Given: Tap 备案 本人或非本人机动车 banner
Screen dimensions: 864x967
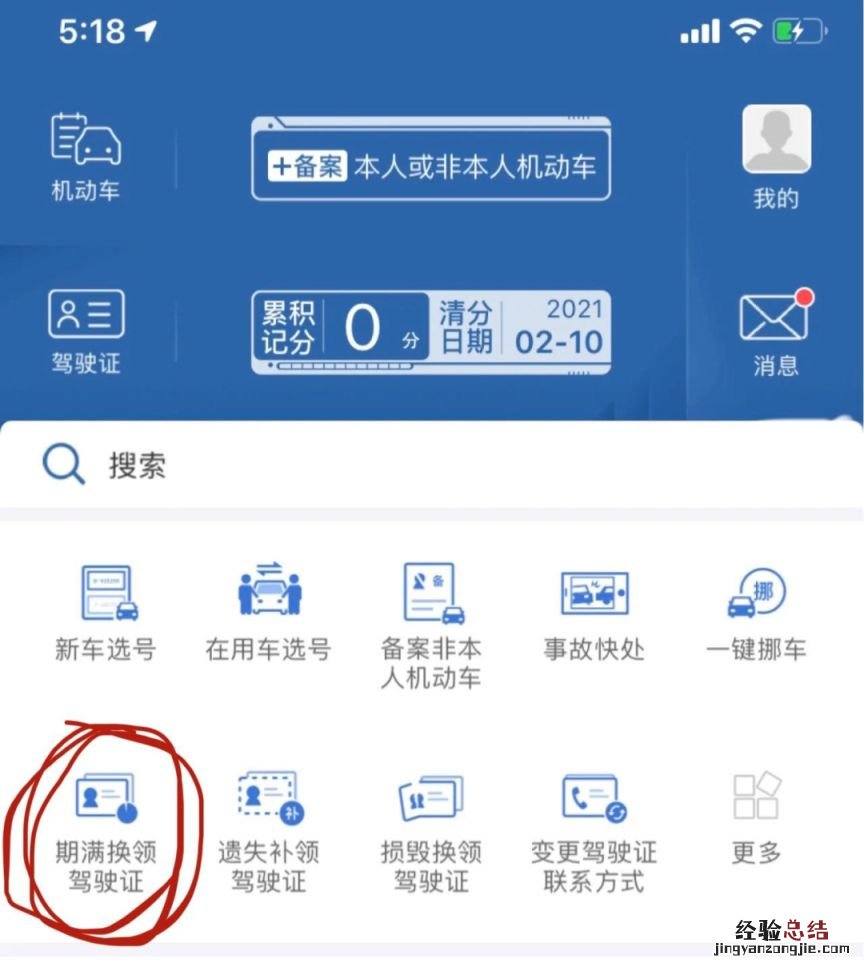Looking at the screenshot, I should pyautogui.click(x=431, y=163).
